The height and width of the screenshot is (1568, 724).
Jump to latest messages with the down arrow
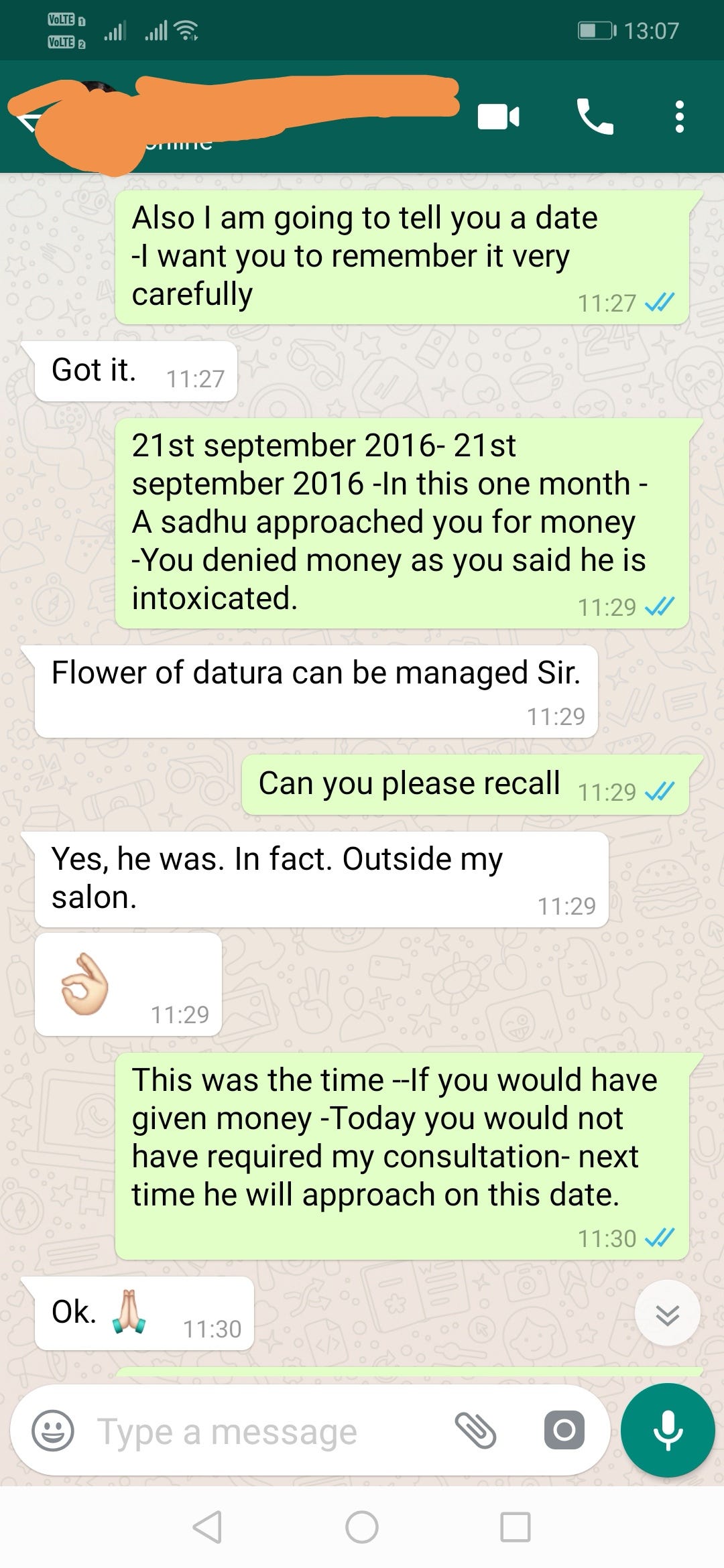(x=667, y=1313)
